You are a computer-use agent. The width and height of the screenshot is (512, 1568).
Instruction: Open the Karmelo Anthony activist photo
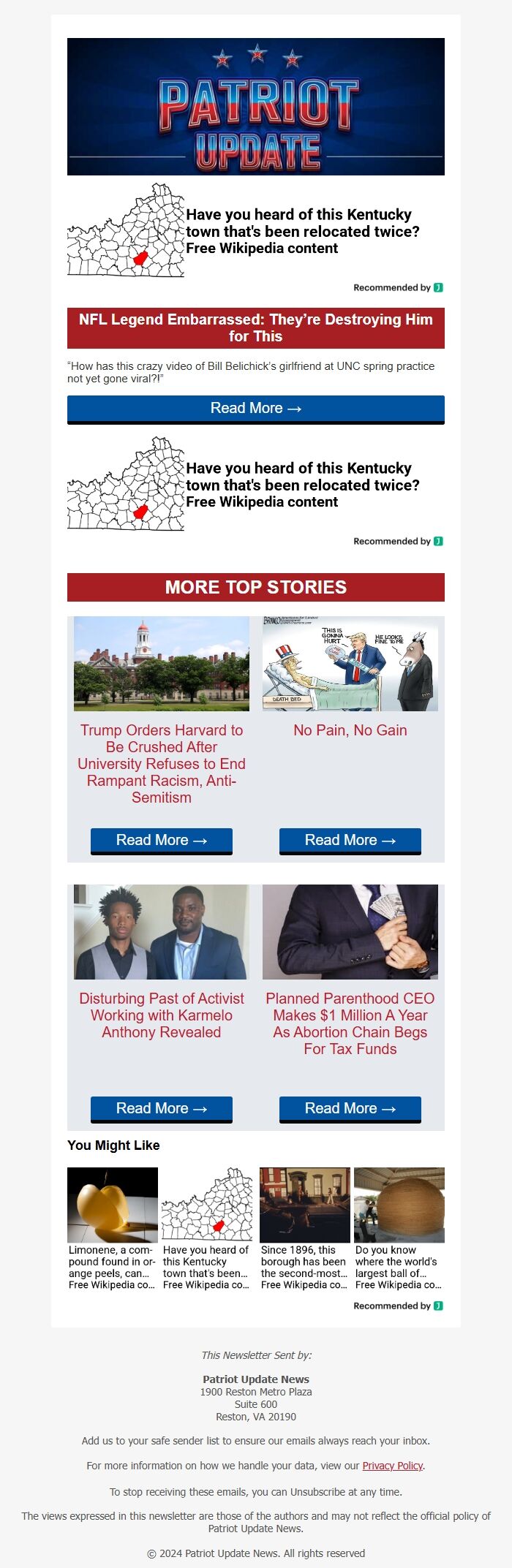click(x=161, y=932)
